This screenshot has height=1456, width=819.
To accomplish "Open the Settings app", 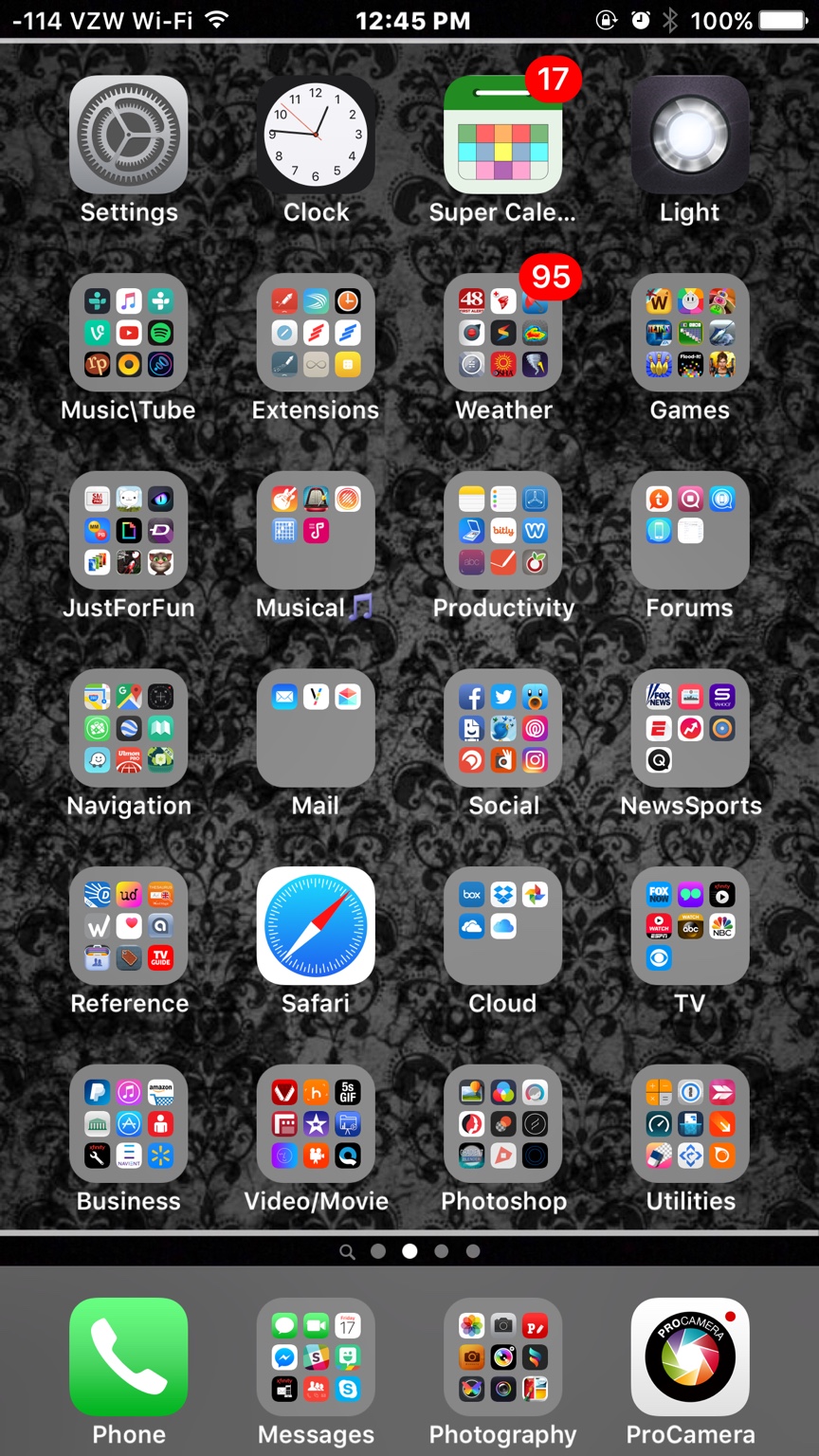I will 128,135.
